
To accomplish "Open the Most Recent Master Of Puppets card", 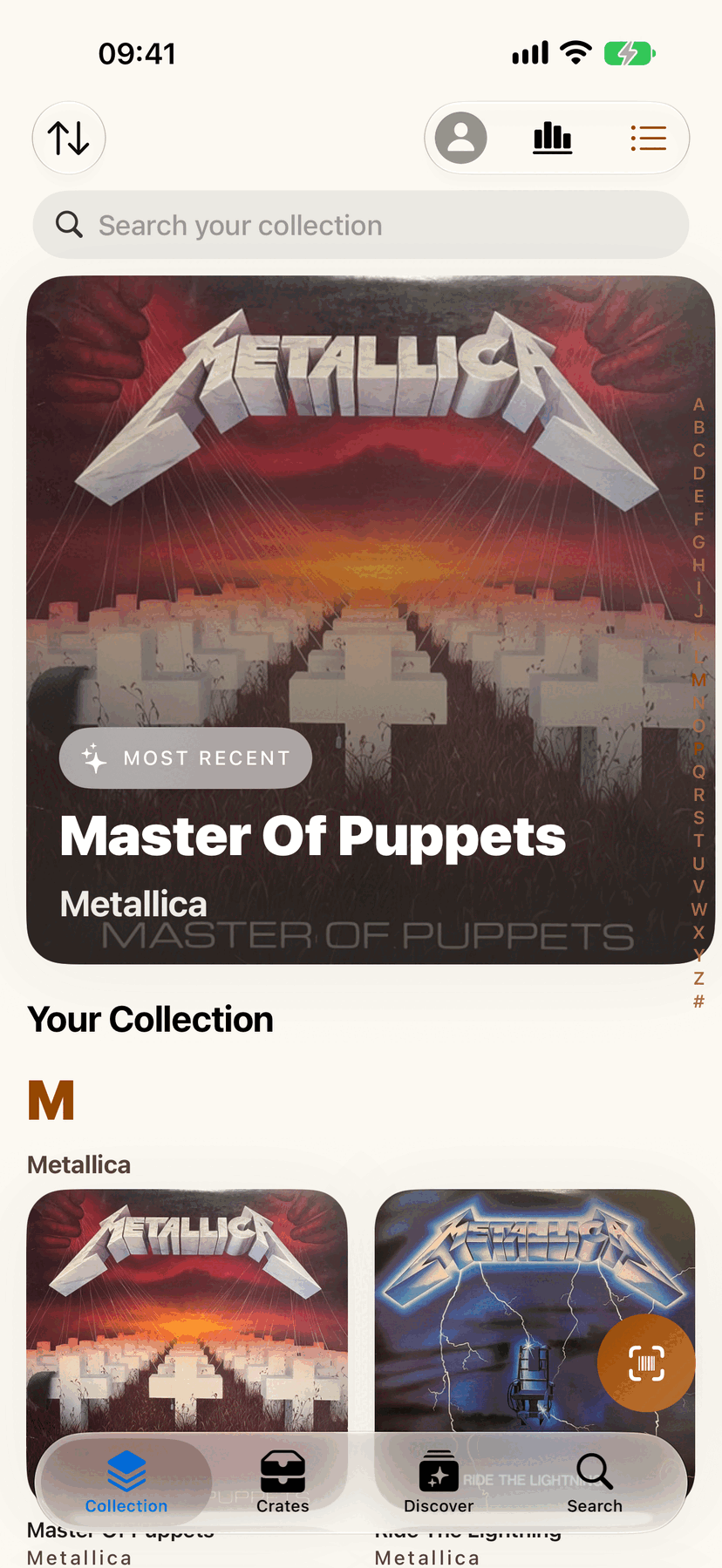I will coord(371,620).
